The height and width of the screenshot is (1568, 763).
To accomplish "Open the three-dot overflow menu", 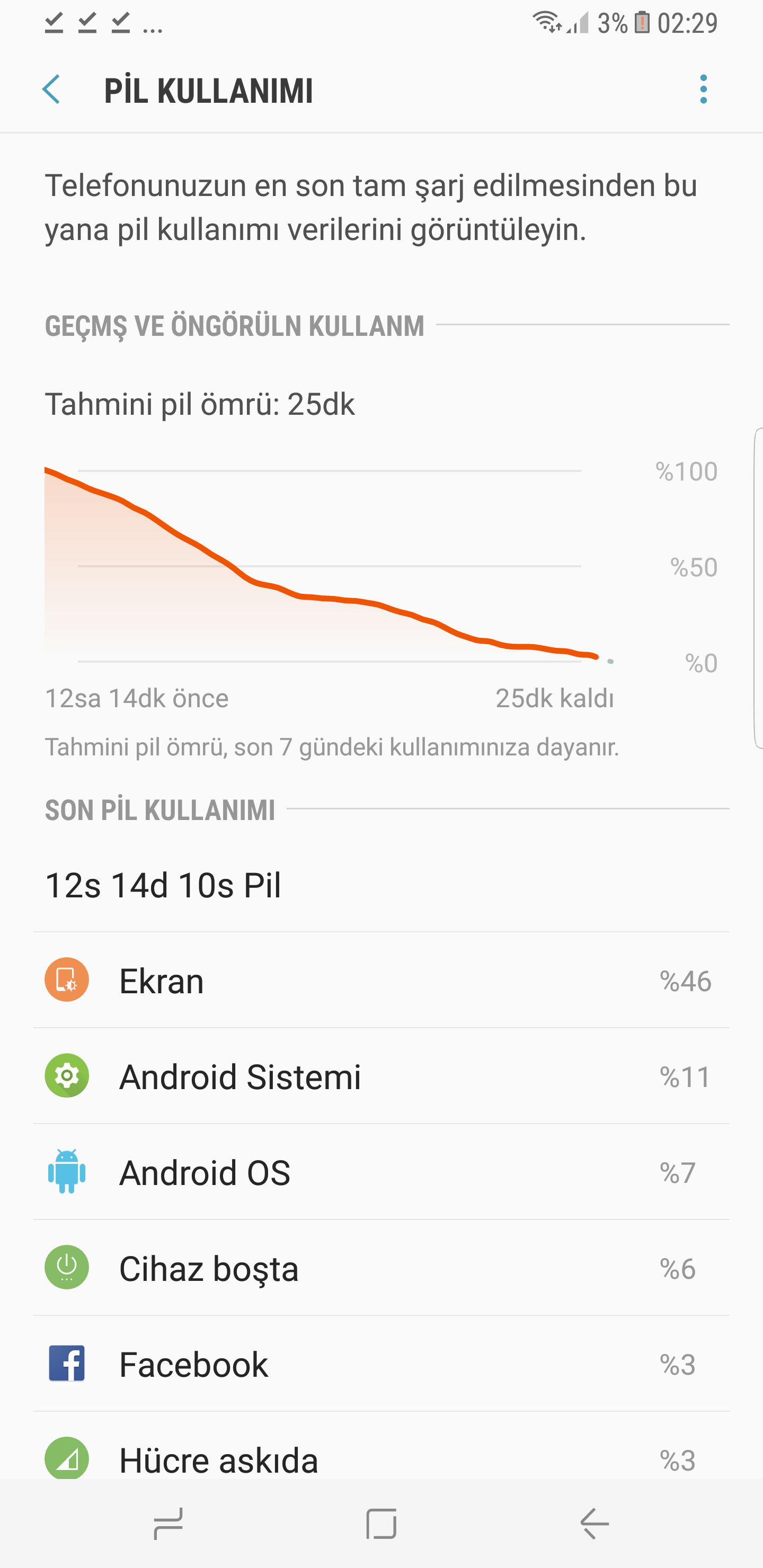I will (703, 90).
